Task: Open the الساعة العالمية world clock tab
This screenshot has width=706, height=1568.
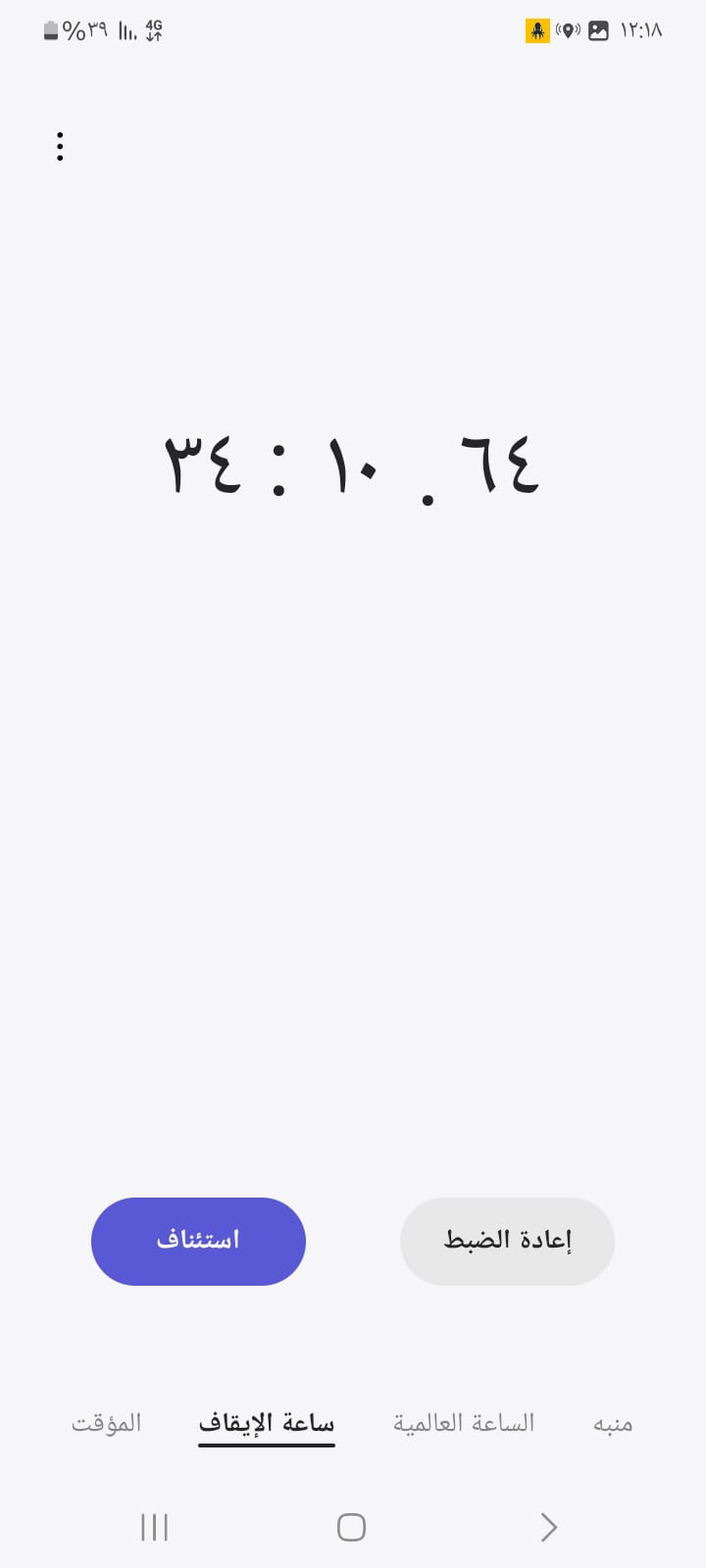Action: tap(464, 1422)
